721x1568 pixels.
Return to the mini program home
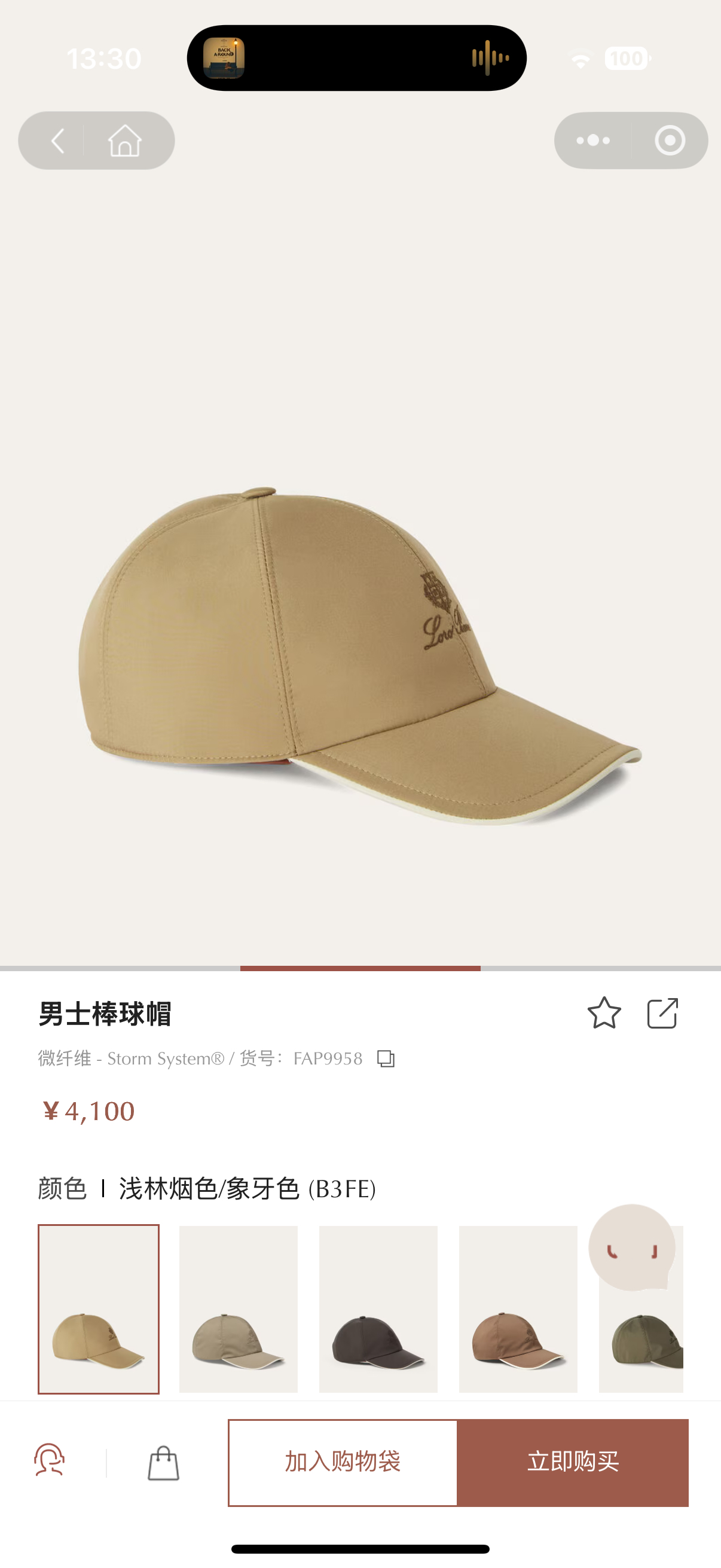point(125,141)
